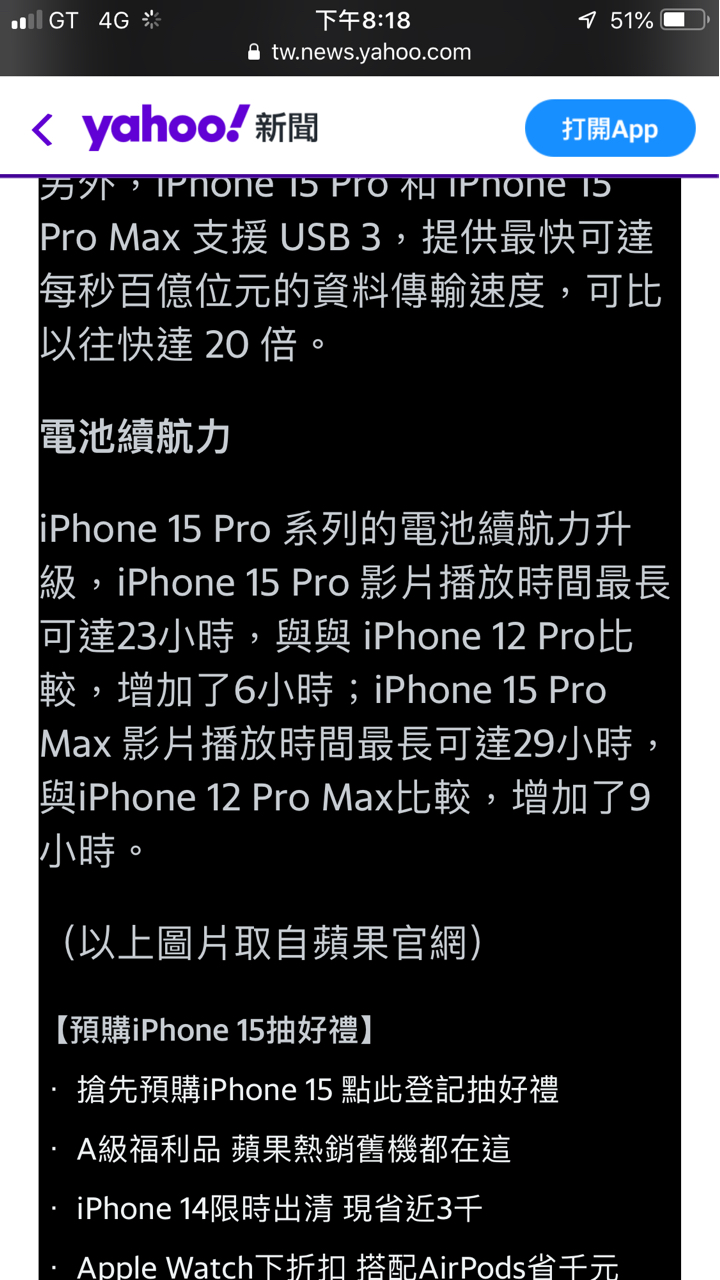Tap the 打開App button
The image size is (720, 1280).
(610, 128)
